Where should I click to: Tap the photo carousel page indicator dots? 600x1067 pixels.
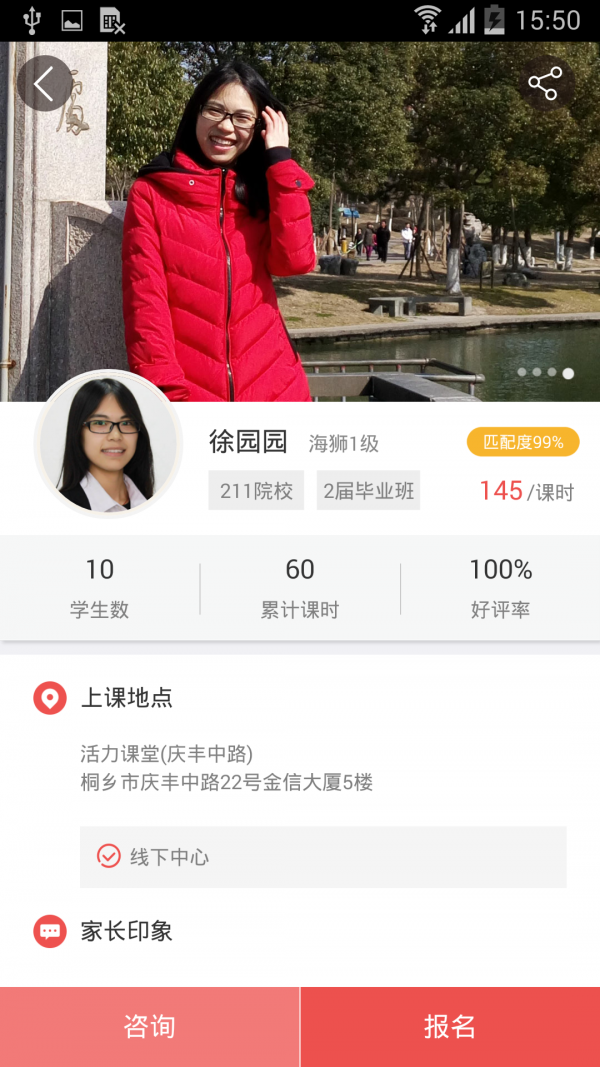545,373
